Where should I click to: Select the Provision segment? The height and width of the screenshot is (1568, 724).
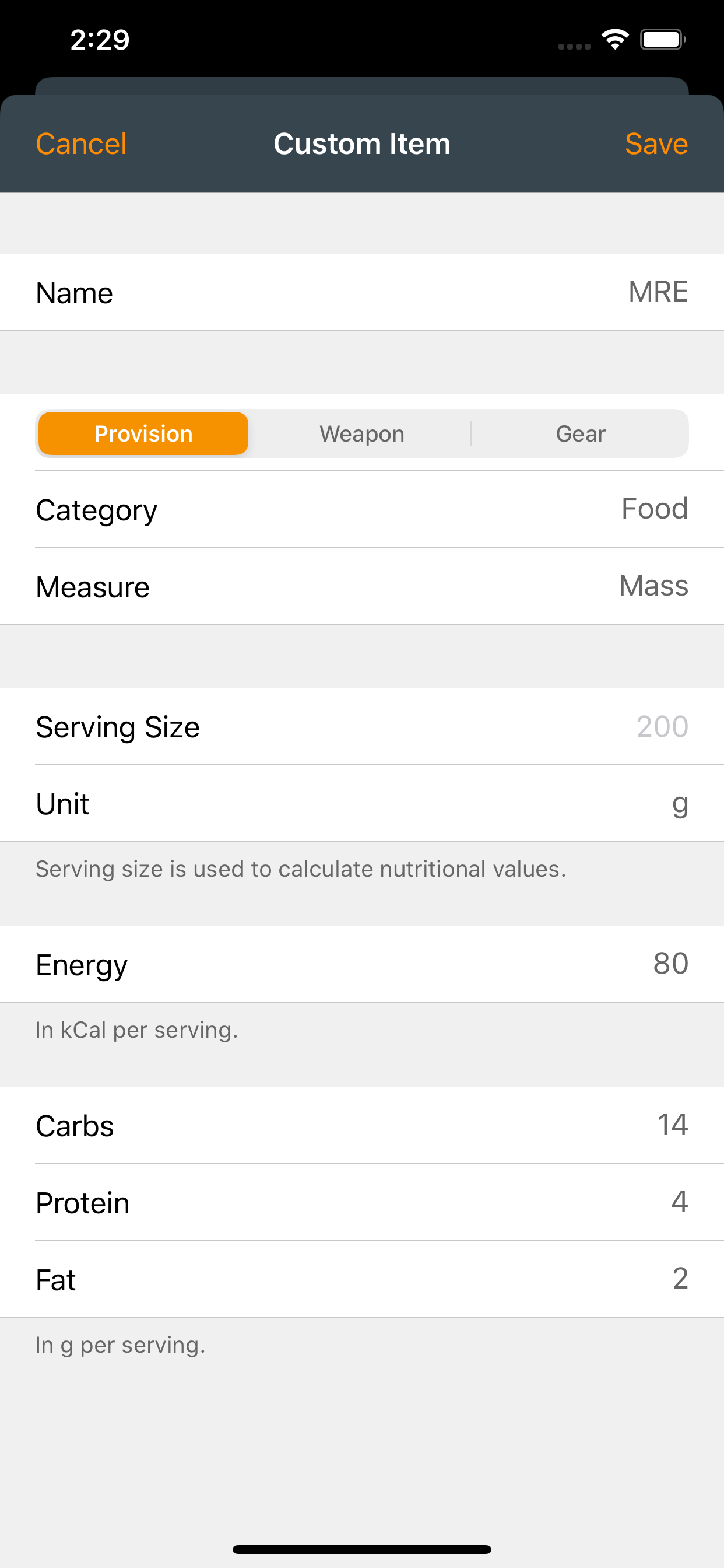[143, 434]
